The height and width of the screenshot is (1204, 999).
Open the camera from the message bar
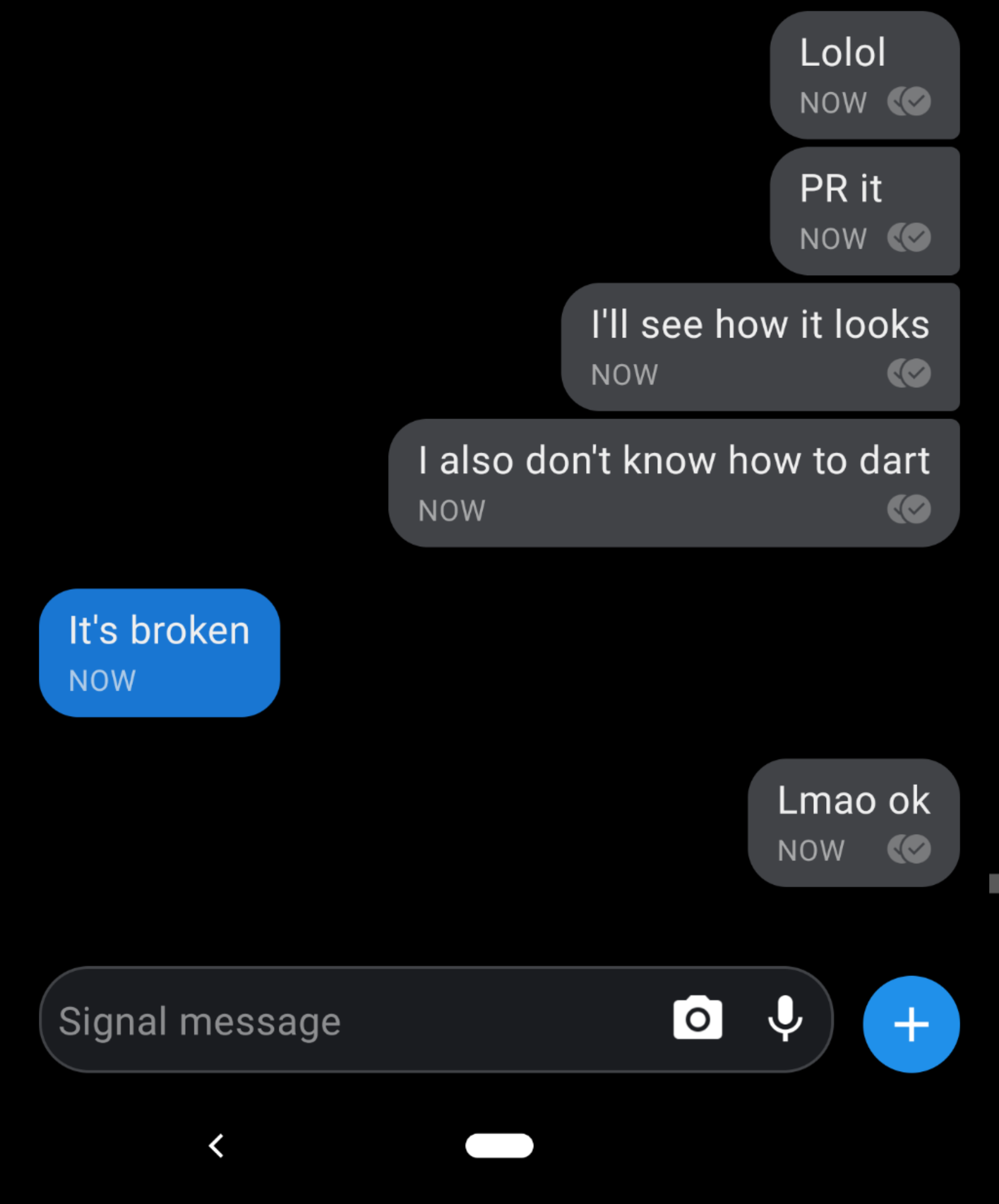697,1019
